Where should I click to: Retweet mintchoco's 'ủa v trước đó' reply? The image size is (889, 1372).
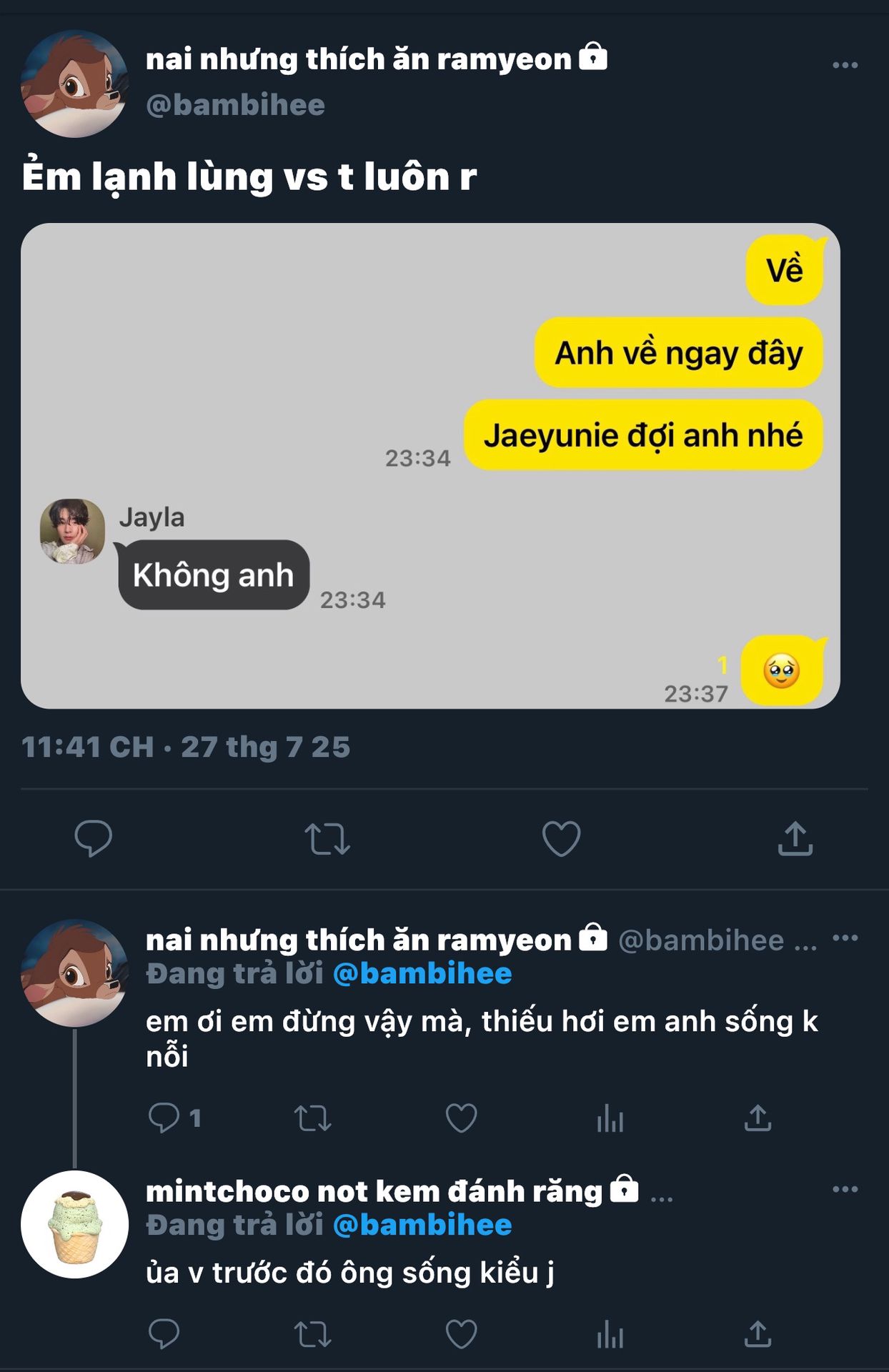(313, 1334)
